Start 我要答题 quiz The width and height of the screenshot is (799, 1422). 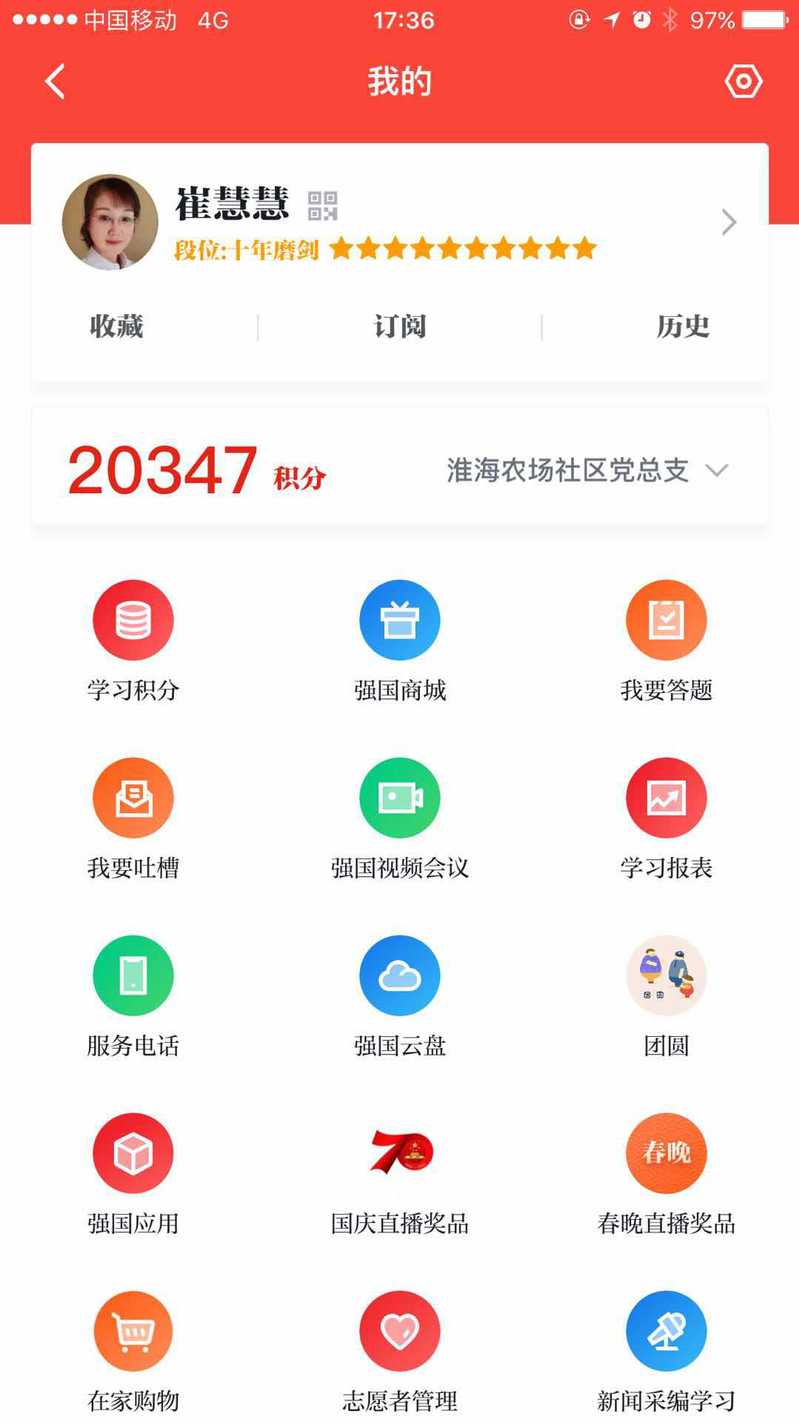[666, 621]
